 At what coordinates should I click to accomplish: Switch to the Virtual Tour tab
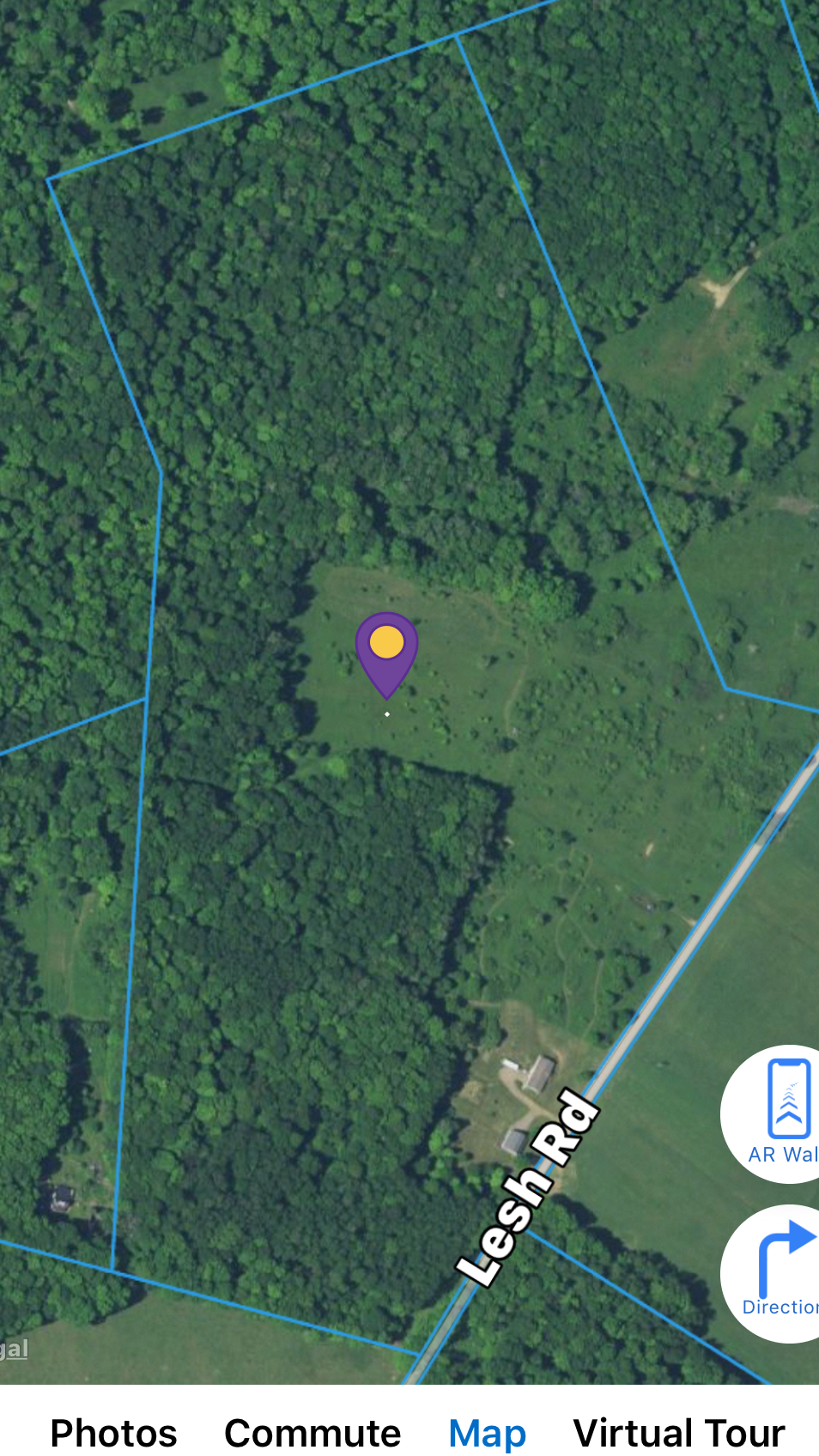[x=679, y=1433]
